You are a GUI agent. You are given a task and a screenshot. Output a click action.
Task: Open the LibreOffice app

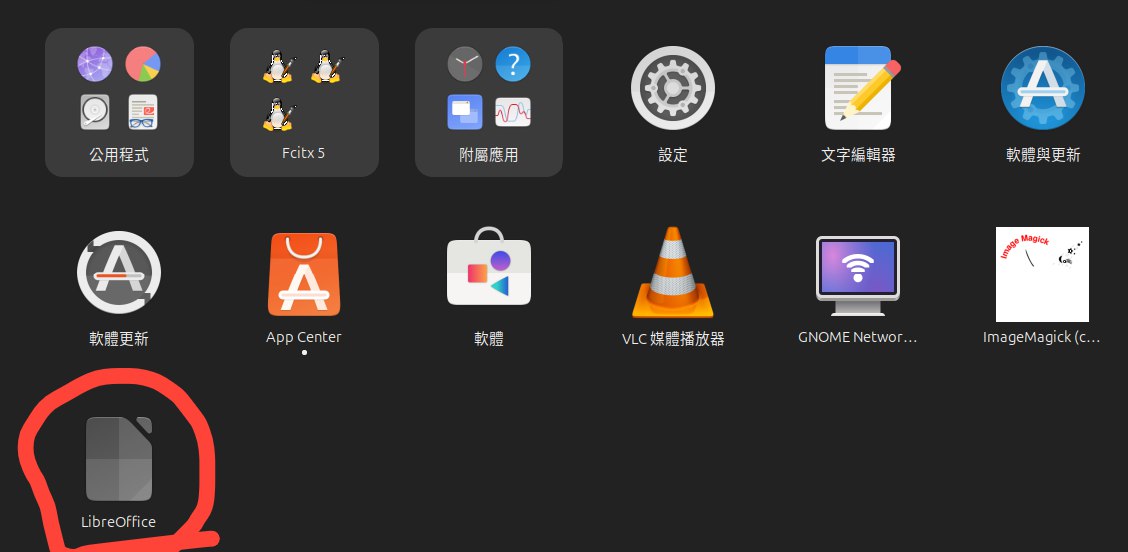tap(119, 459)
